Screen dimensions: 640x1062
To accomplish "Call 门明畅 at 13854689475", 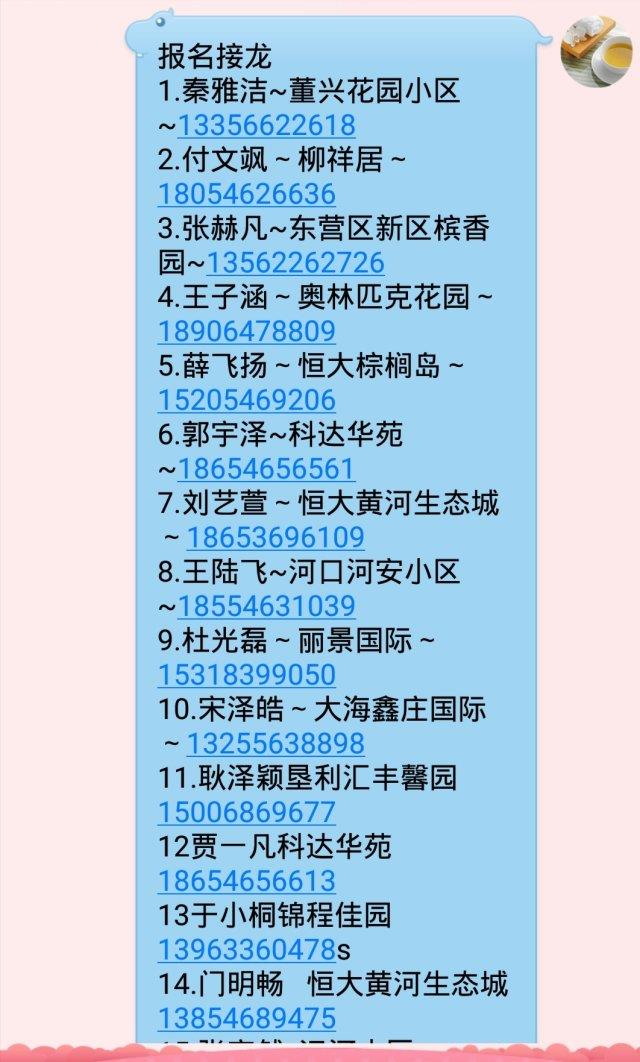I will tap(247, 1019).
